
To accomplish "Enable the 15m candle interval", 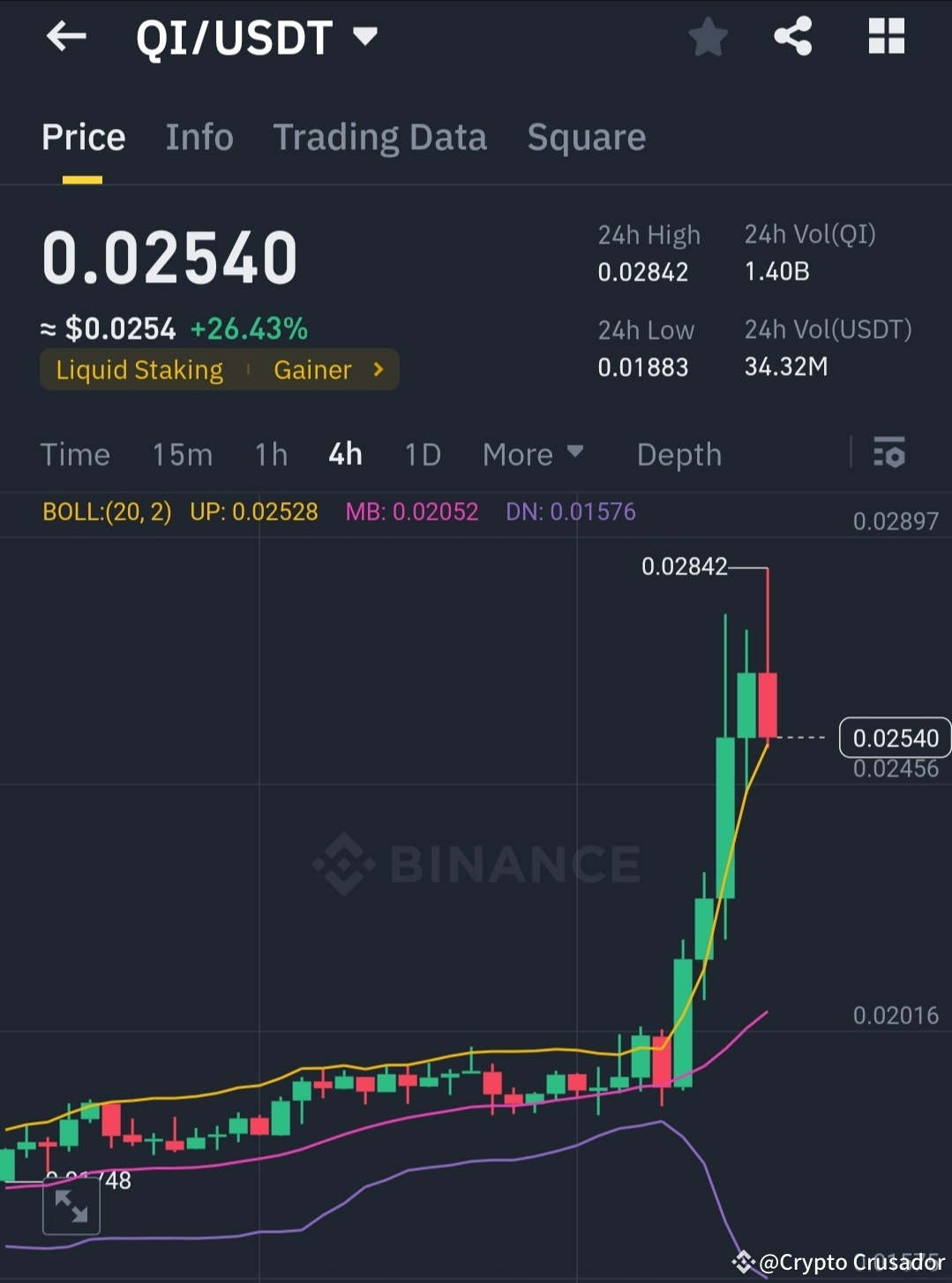I will click(x=182, y=454).
